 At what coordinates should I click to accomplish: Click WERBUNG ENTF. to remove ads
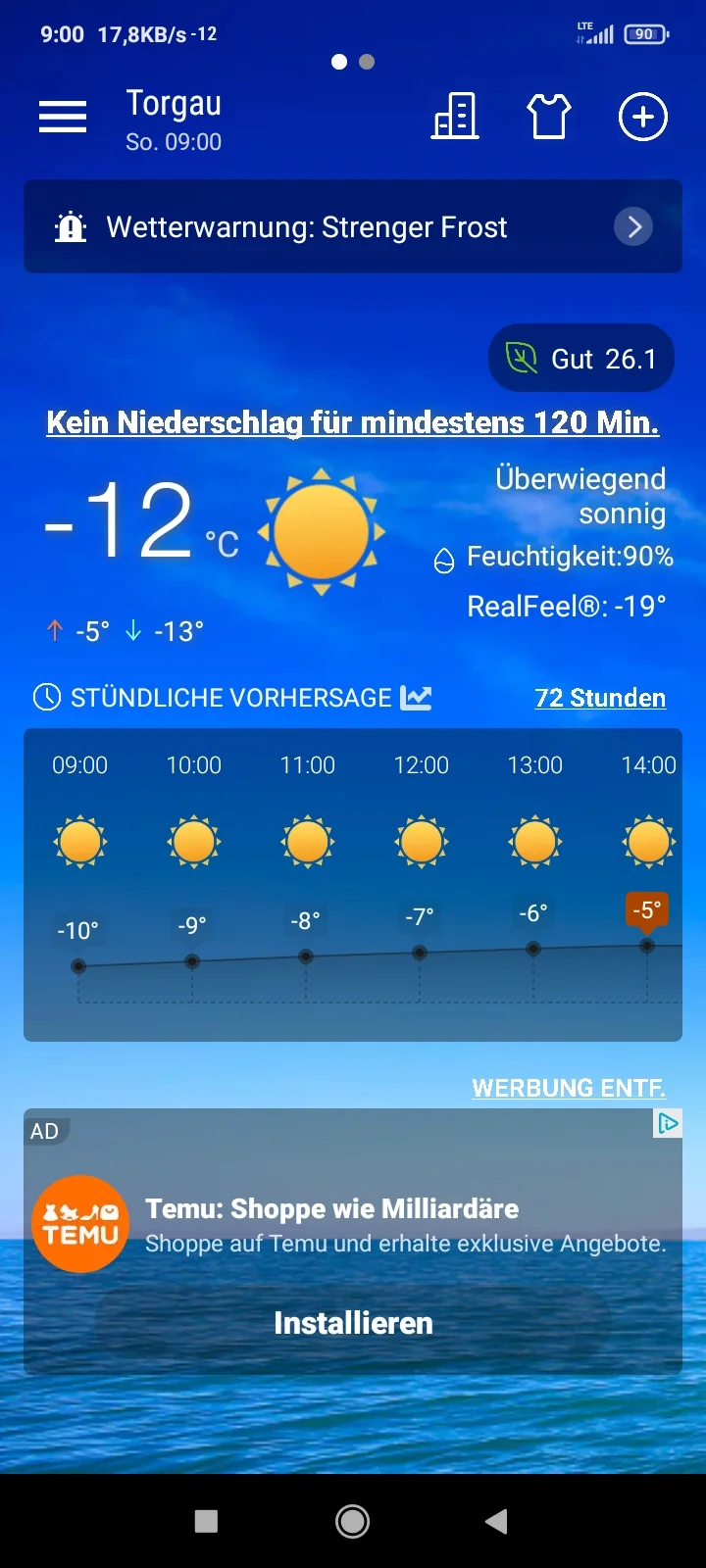coord(569,1088)
